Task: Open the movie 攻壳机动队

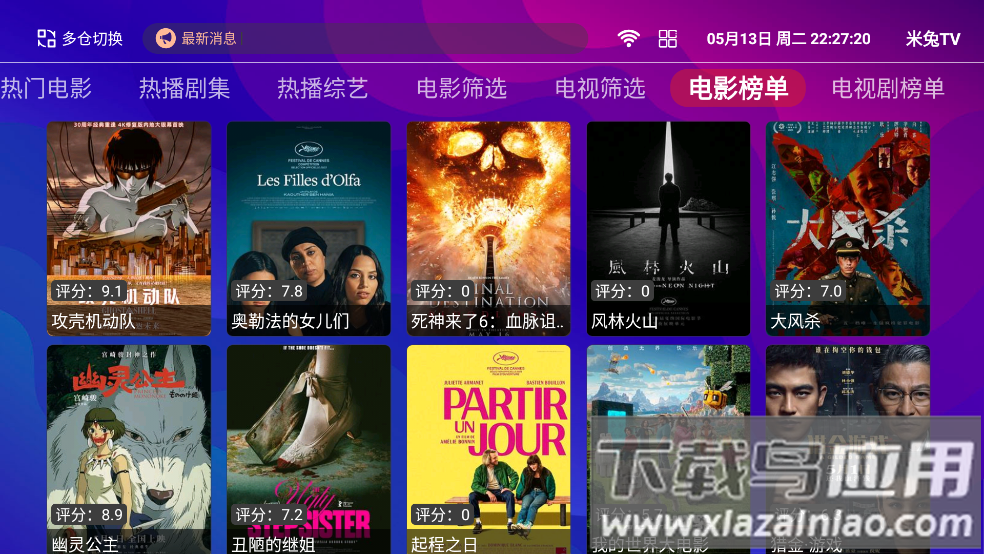Action: click(x=129, y=228)
